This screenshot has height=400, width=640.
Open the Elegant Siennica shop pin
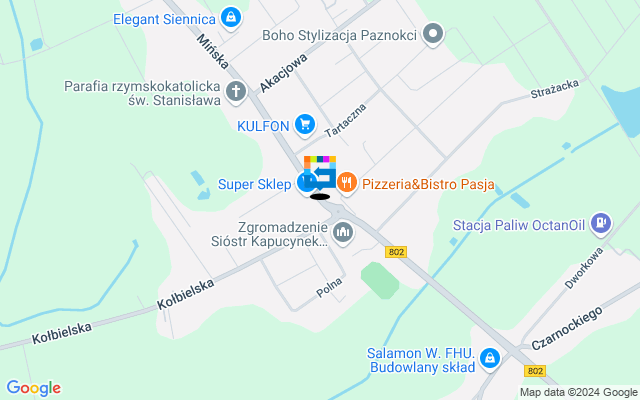[232, 18]
